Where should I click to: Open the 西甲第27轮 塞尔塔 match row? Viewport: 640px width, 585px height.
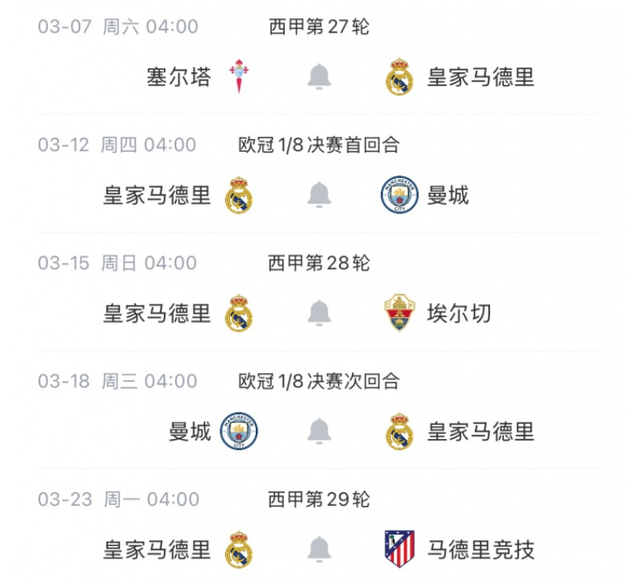click(319, 58)
